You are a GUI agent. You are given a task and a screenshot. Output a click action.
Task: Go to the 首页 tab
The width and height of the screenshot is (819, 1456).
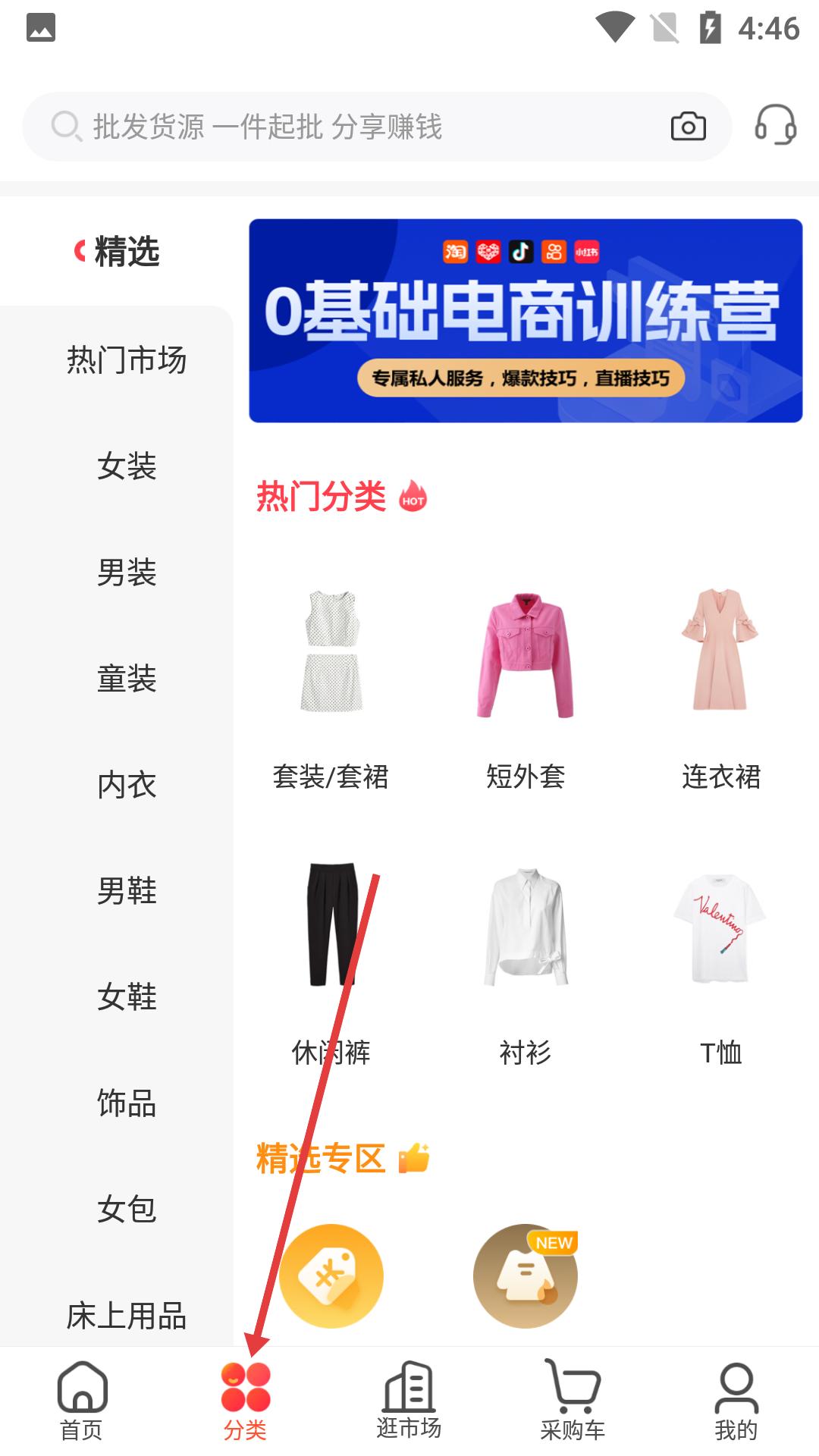click(x=82, y=1401)
